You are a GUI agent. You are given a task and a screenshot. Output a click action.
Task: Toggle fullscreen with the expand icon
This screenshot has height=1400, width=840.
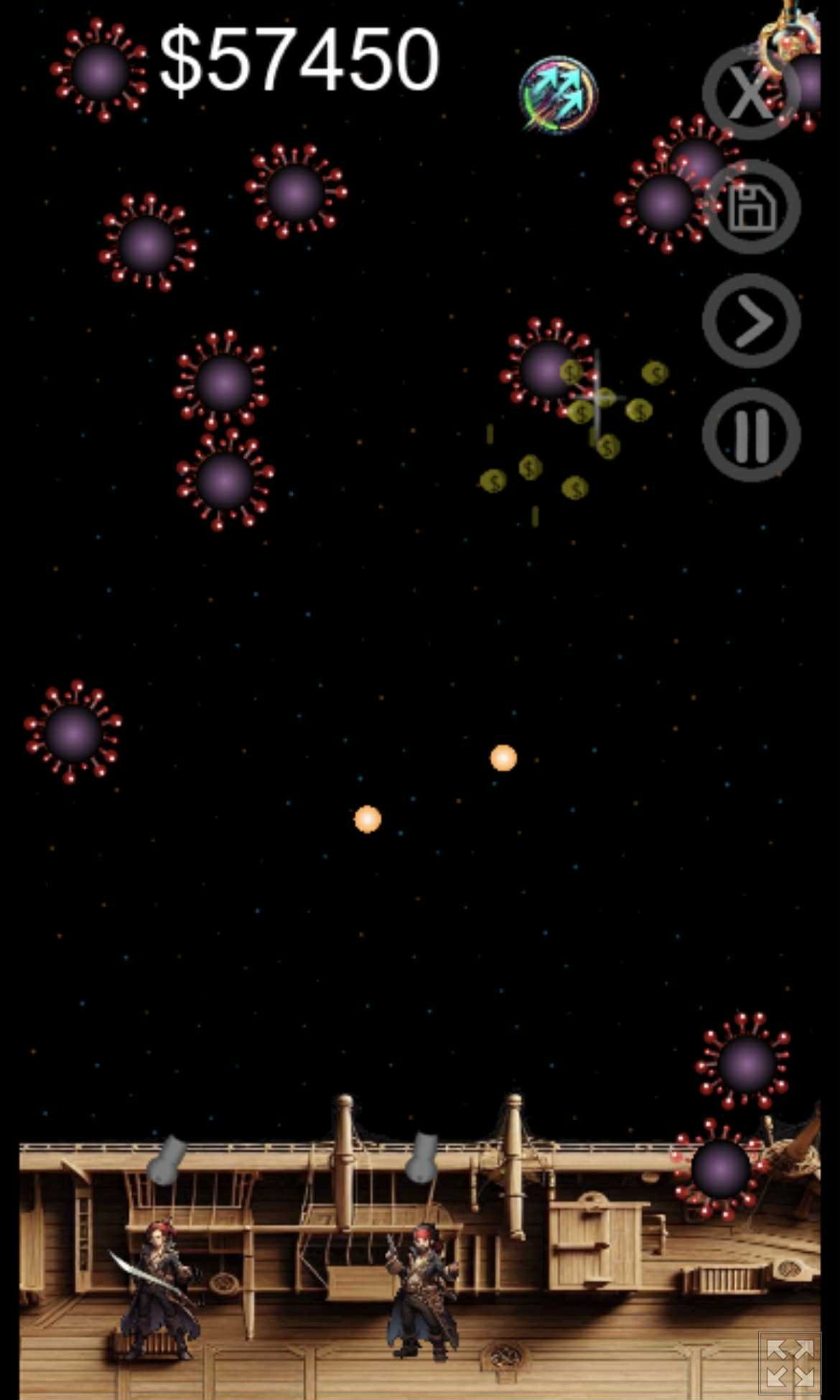pyautogui.click(x=790, y=1362)
